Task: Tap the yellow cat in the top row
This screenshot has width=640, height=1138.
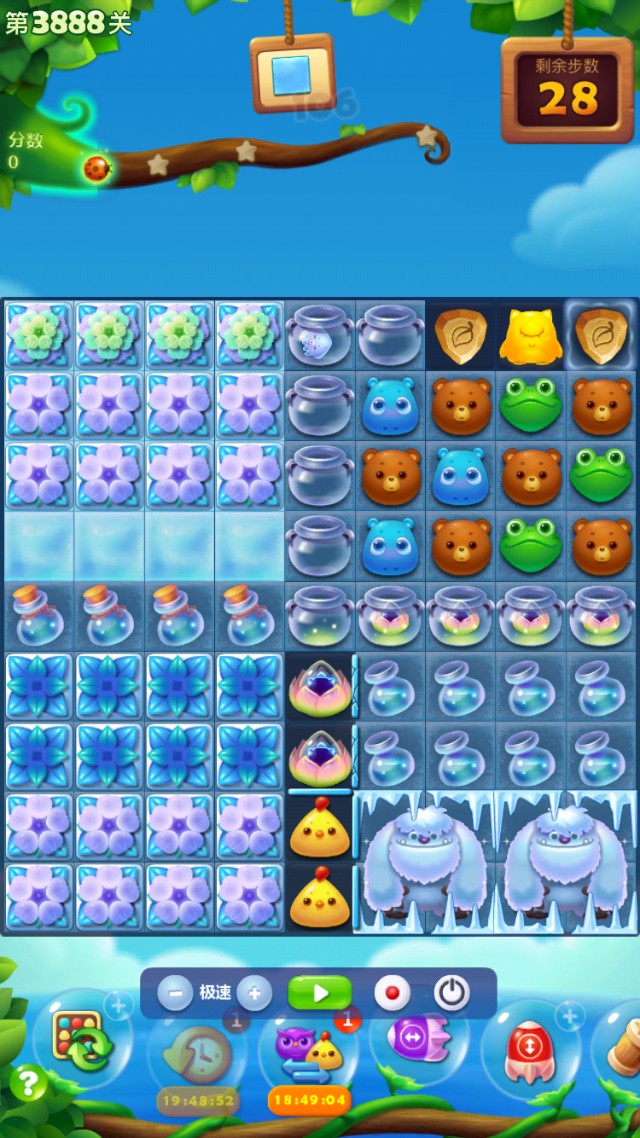Action: point(531,336)
